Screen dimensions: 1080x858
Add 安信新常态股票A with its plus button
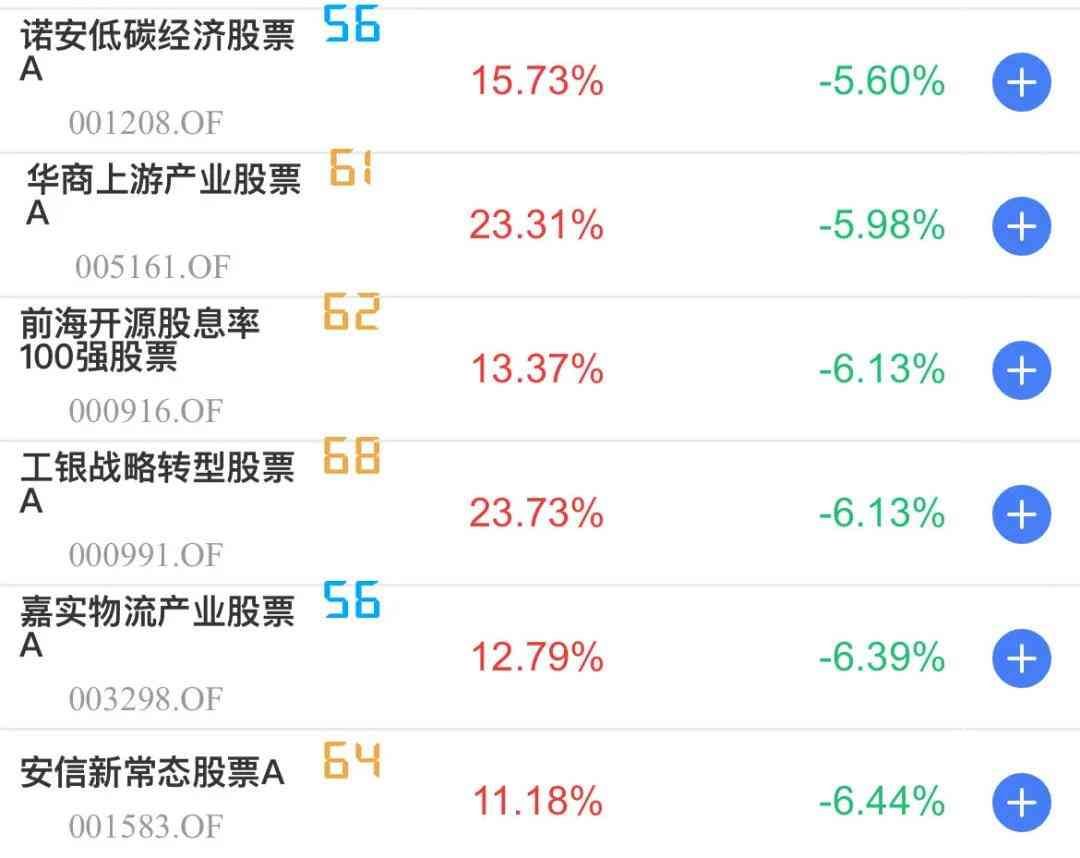[x=1020, y=803]
